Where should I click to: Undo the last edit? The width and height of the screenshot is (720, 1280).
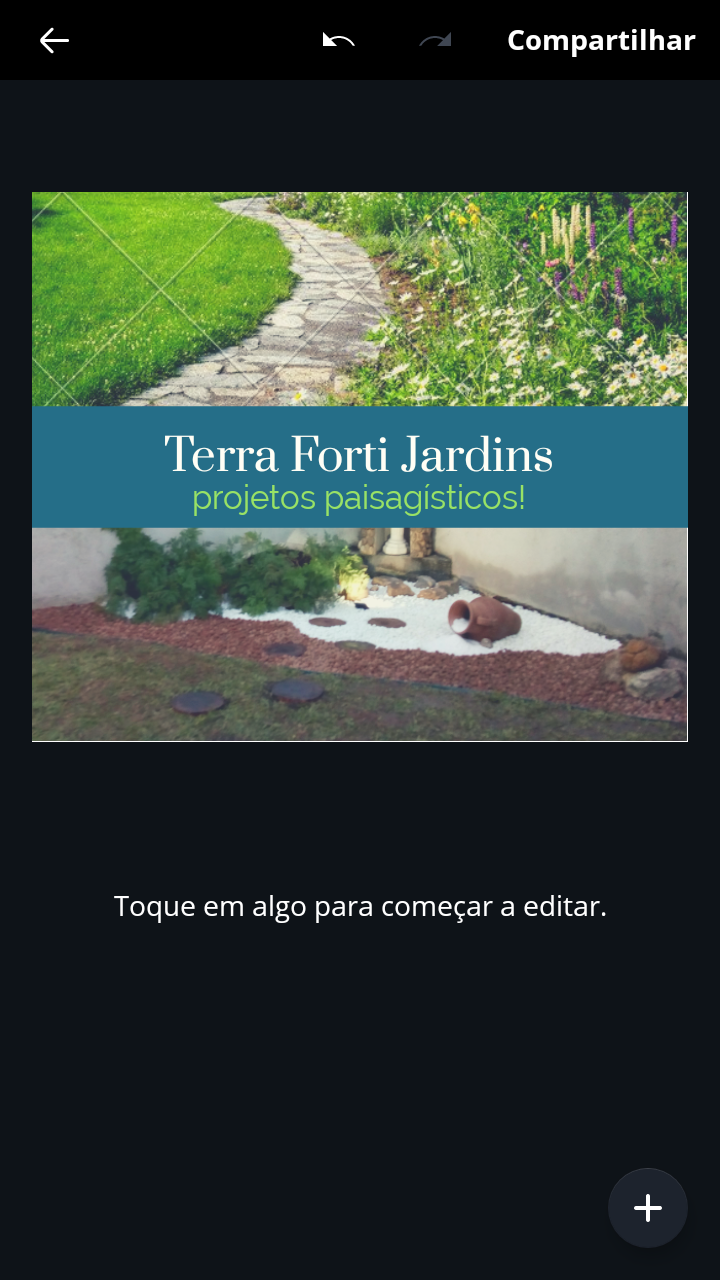[339, 40]
